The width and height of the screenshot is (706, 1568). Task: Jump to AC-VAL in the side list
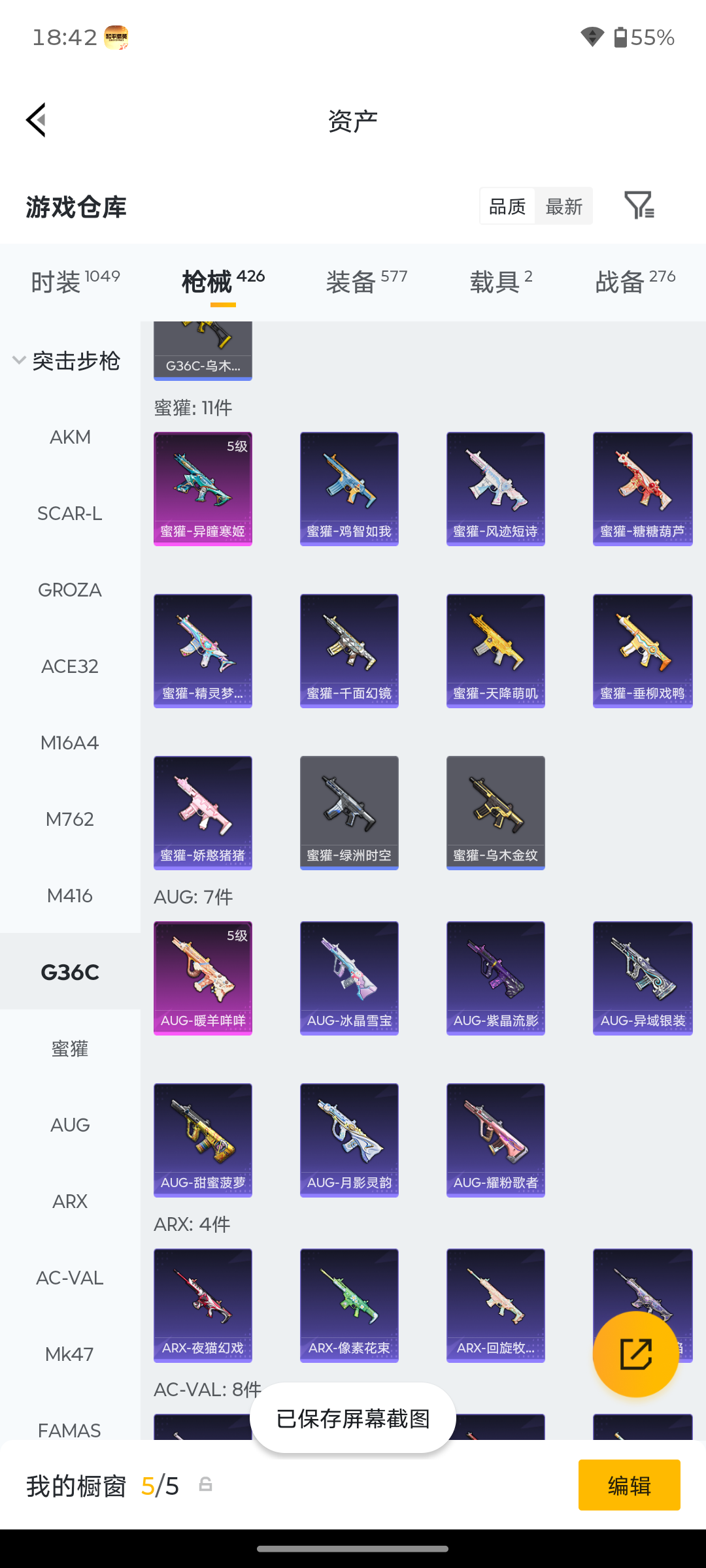(70, 1278)
